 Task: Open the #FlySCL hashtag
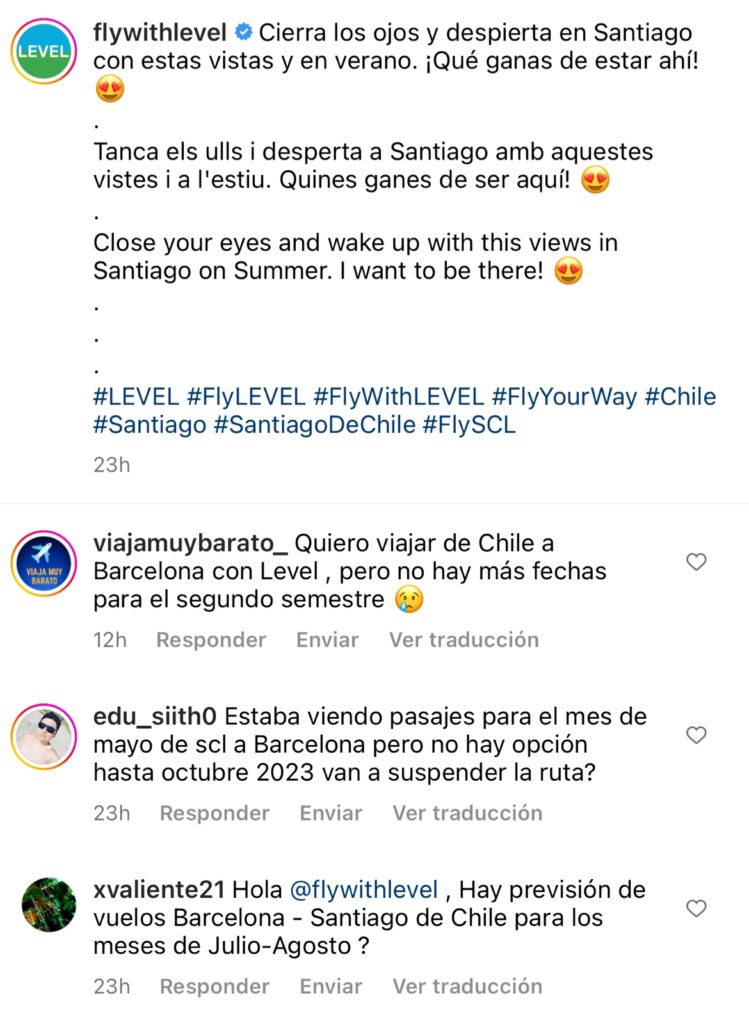point(469,424)
